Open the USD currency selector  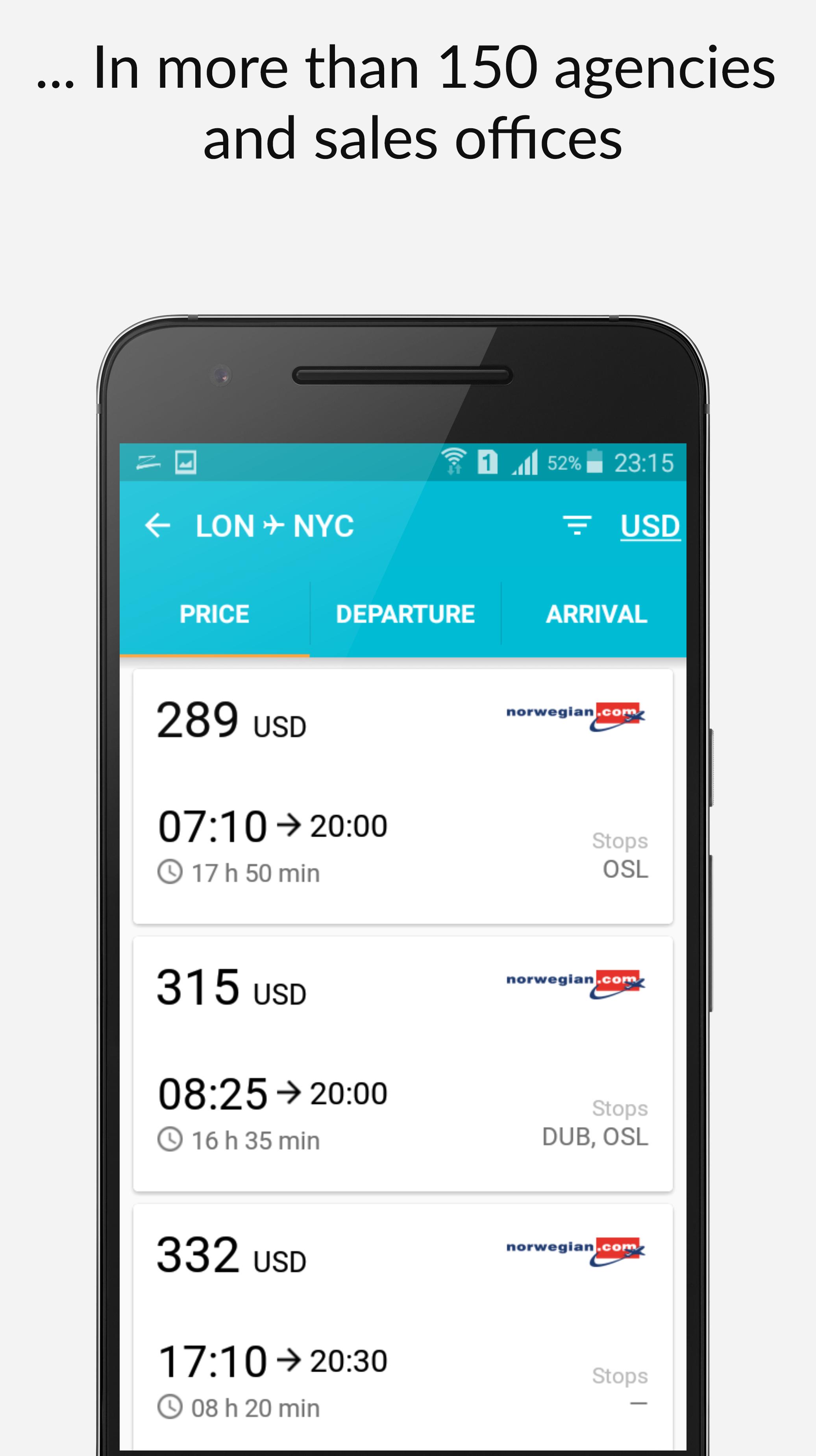(650, 526)
